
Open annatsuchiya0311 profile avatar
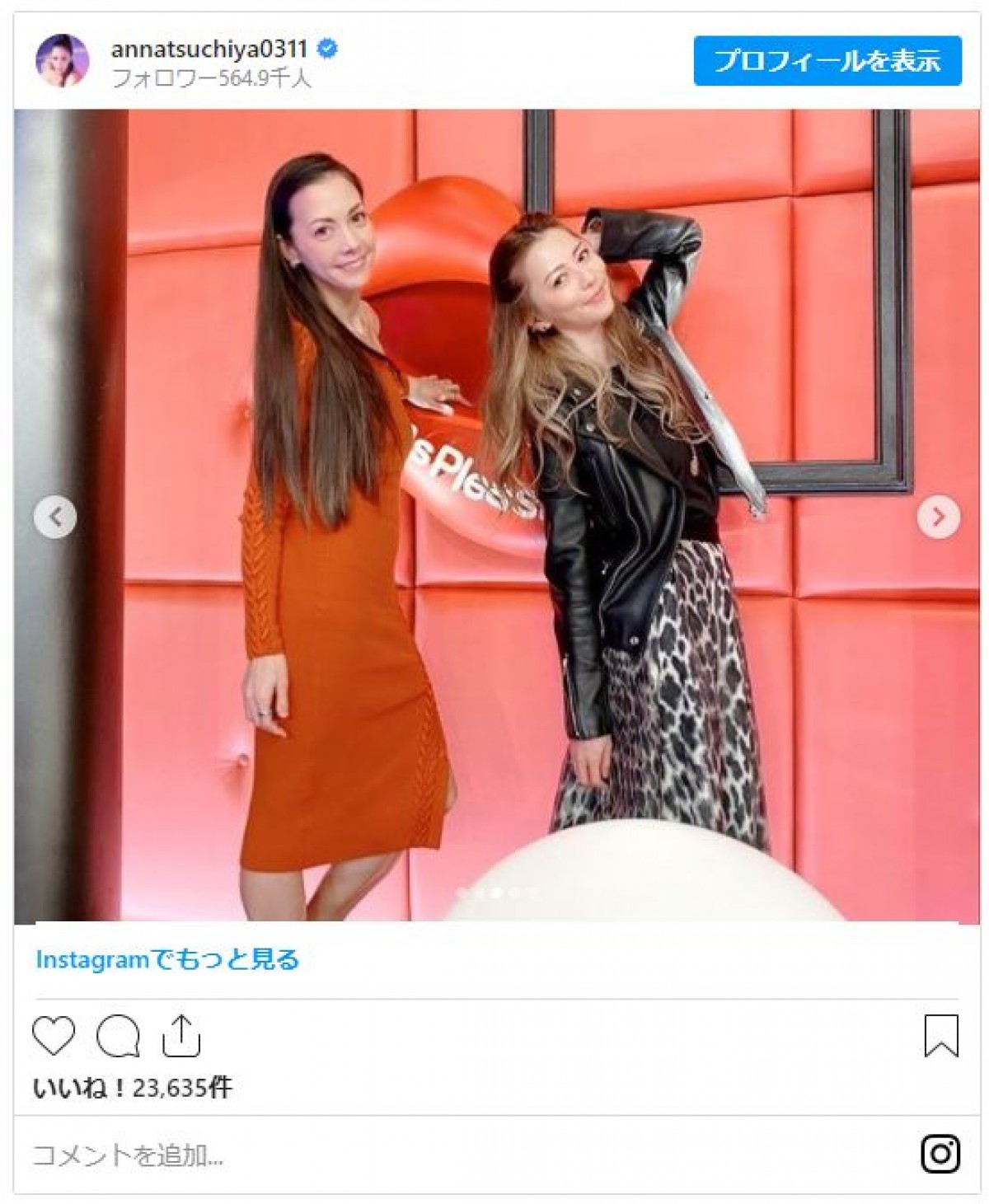pos(61,62)
